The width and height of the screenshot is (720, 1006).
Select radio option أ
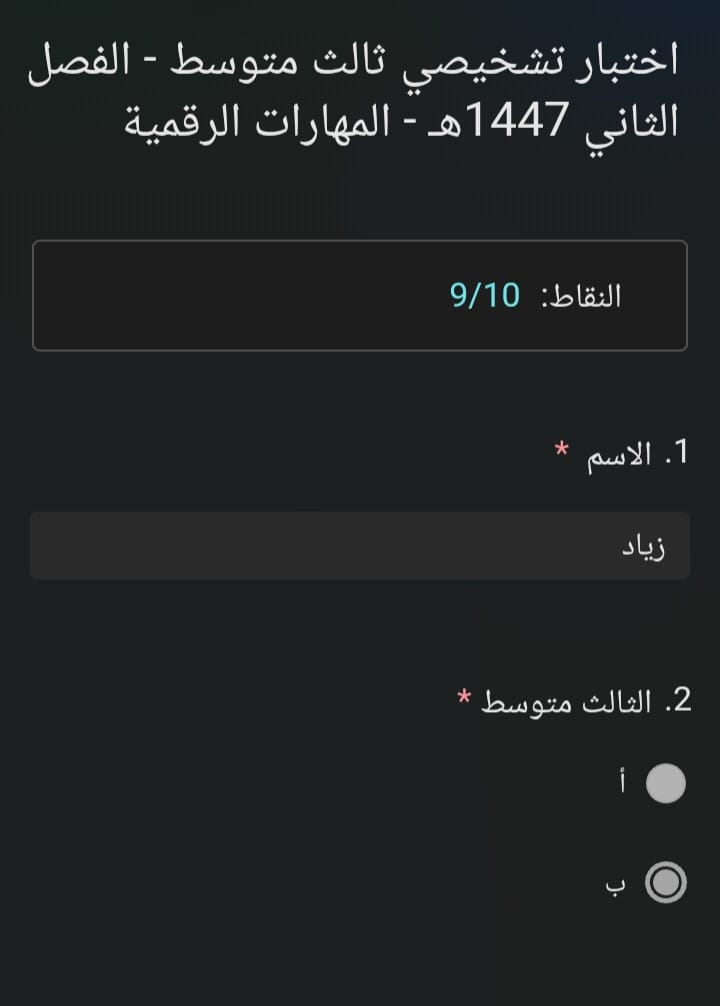pos(666,784)
